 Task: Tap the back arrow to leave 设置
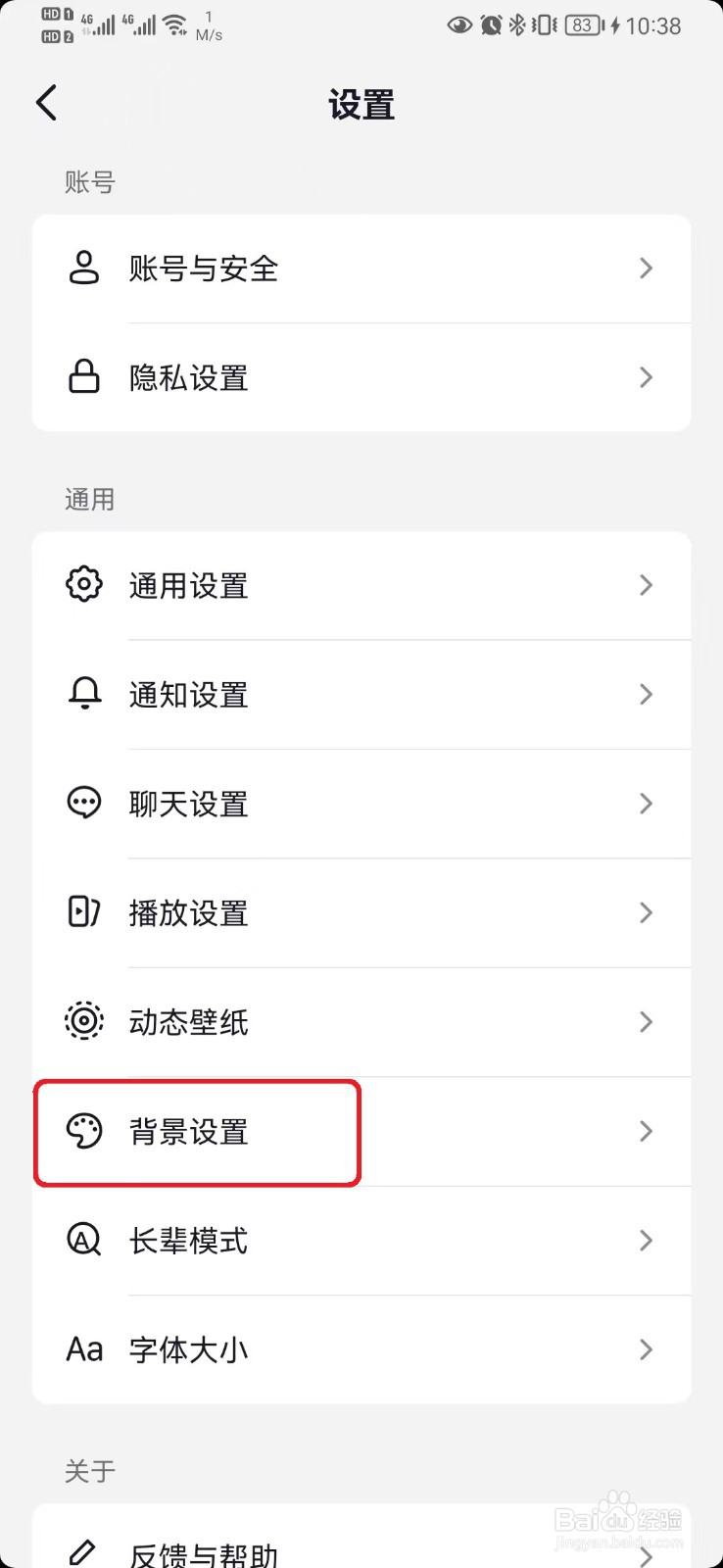46,102
